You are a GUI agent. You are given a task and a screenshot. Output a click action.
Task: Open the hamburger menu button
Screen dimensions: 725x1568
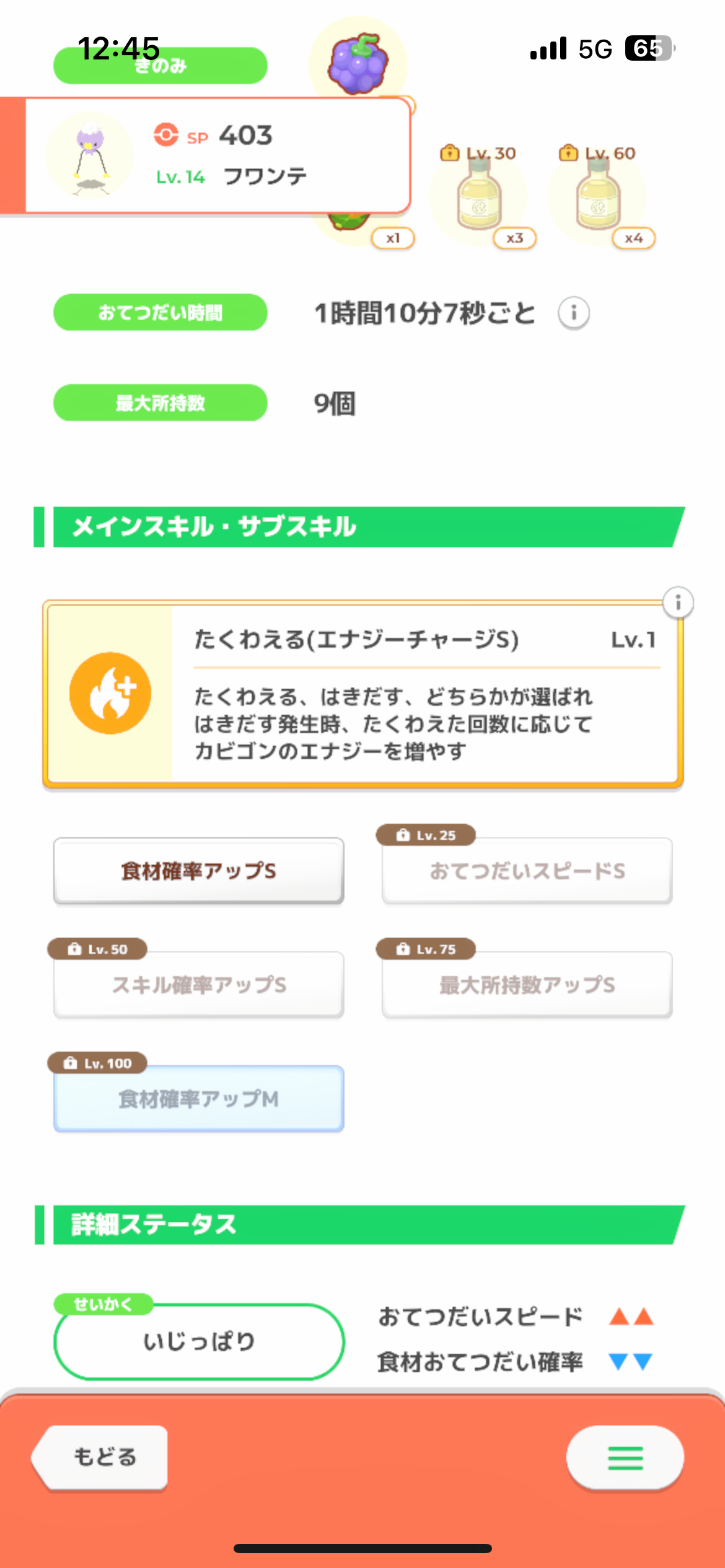coord(625,1458)
